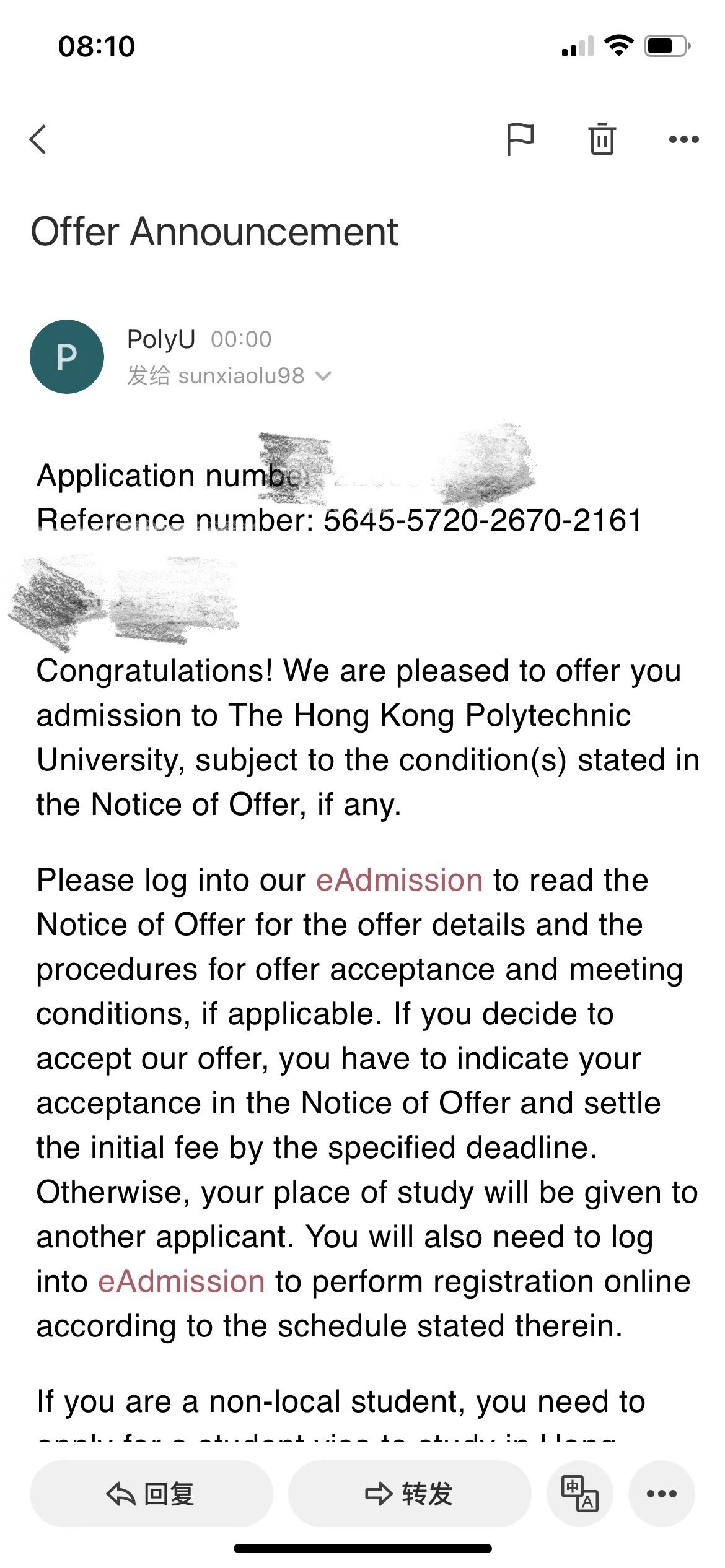The image size is (725, 1568).
Task: Translate this email
Action: (x=579, y=1494)
